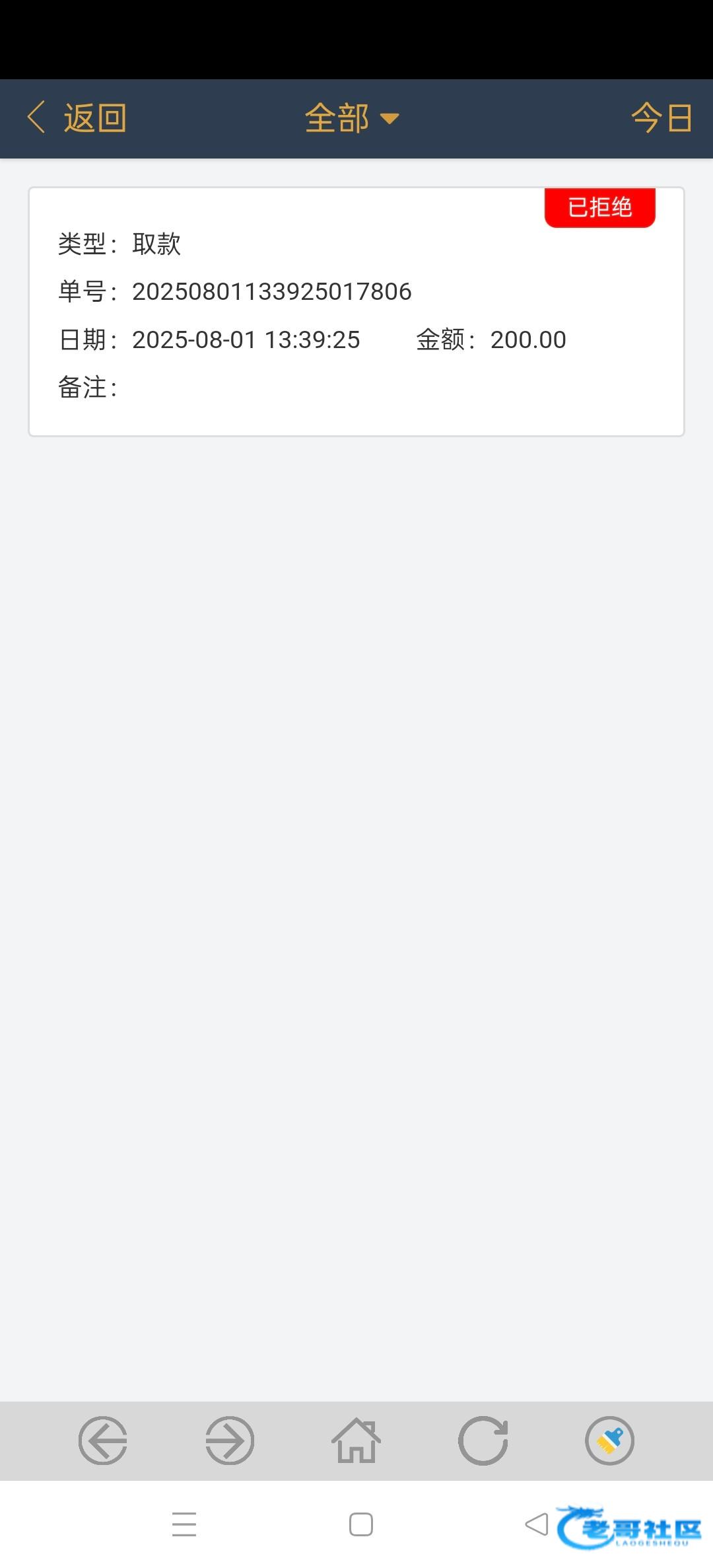Expand the 全部 filter dropdown

click(x=352, y=118)
